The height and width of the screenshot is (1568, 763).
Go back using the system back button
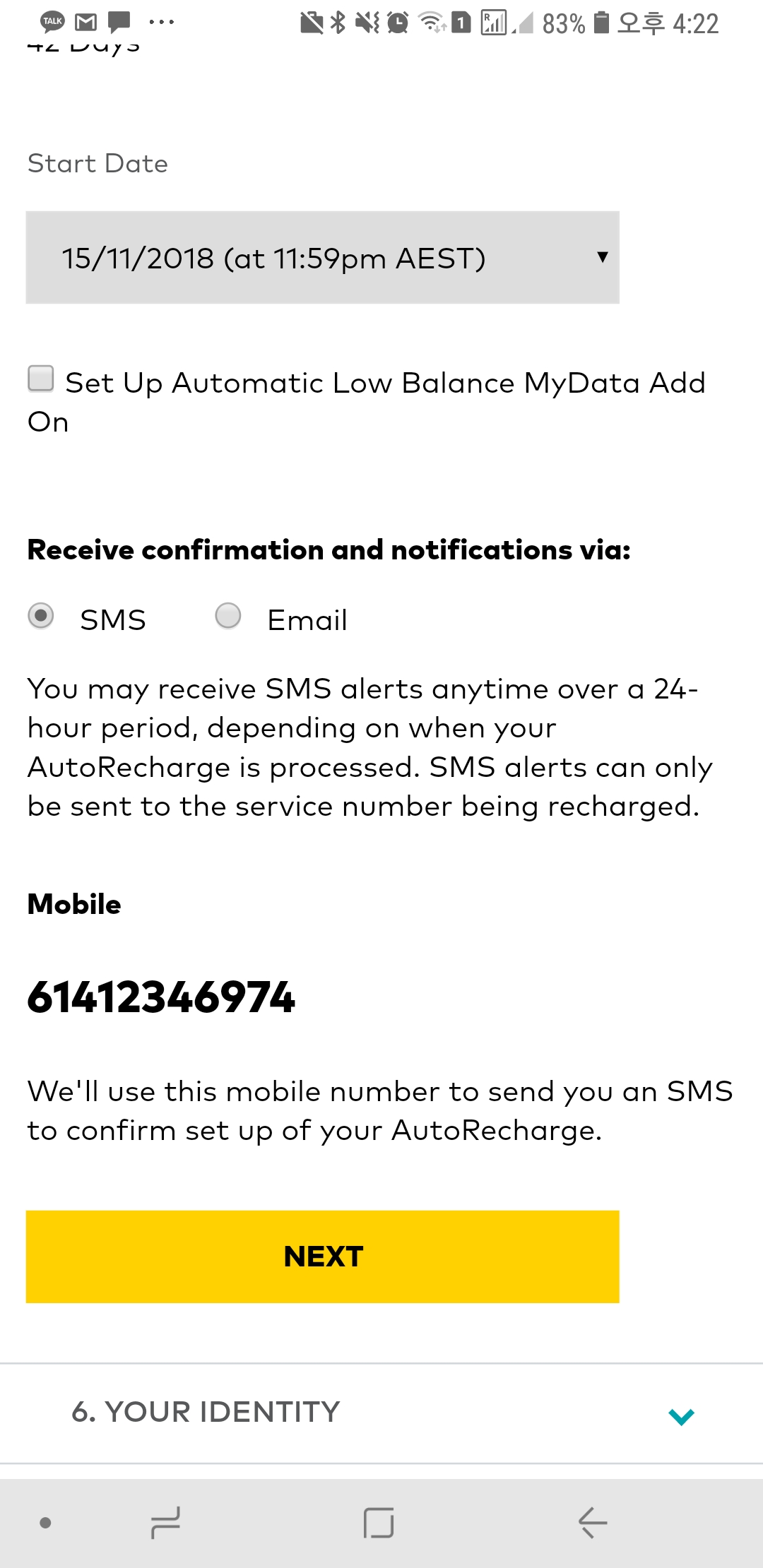pyautogui.click(x=593, y=1522)
